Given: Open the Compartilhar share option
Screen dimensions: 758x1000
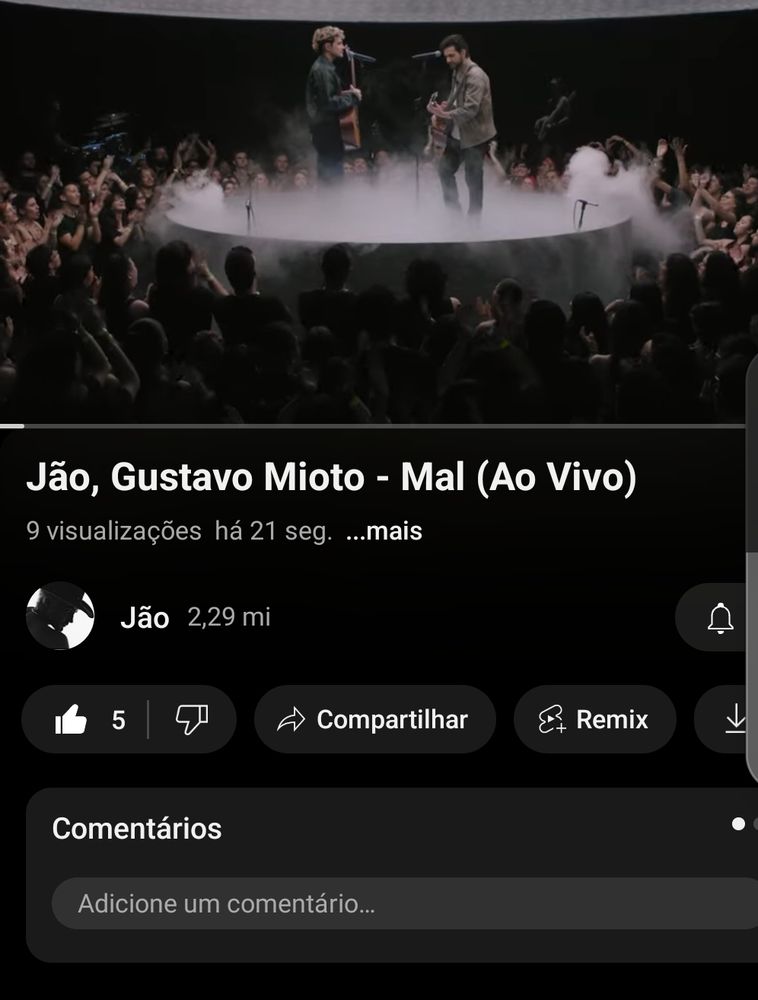Looking at the screenshot, I should 375,719.
